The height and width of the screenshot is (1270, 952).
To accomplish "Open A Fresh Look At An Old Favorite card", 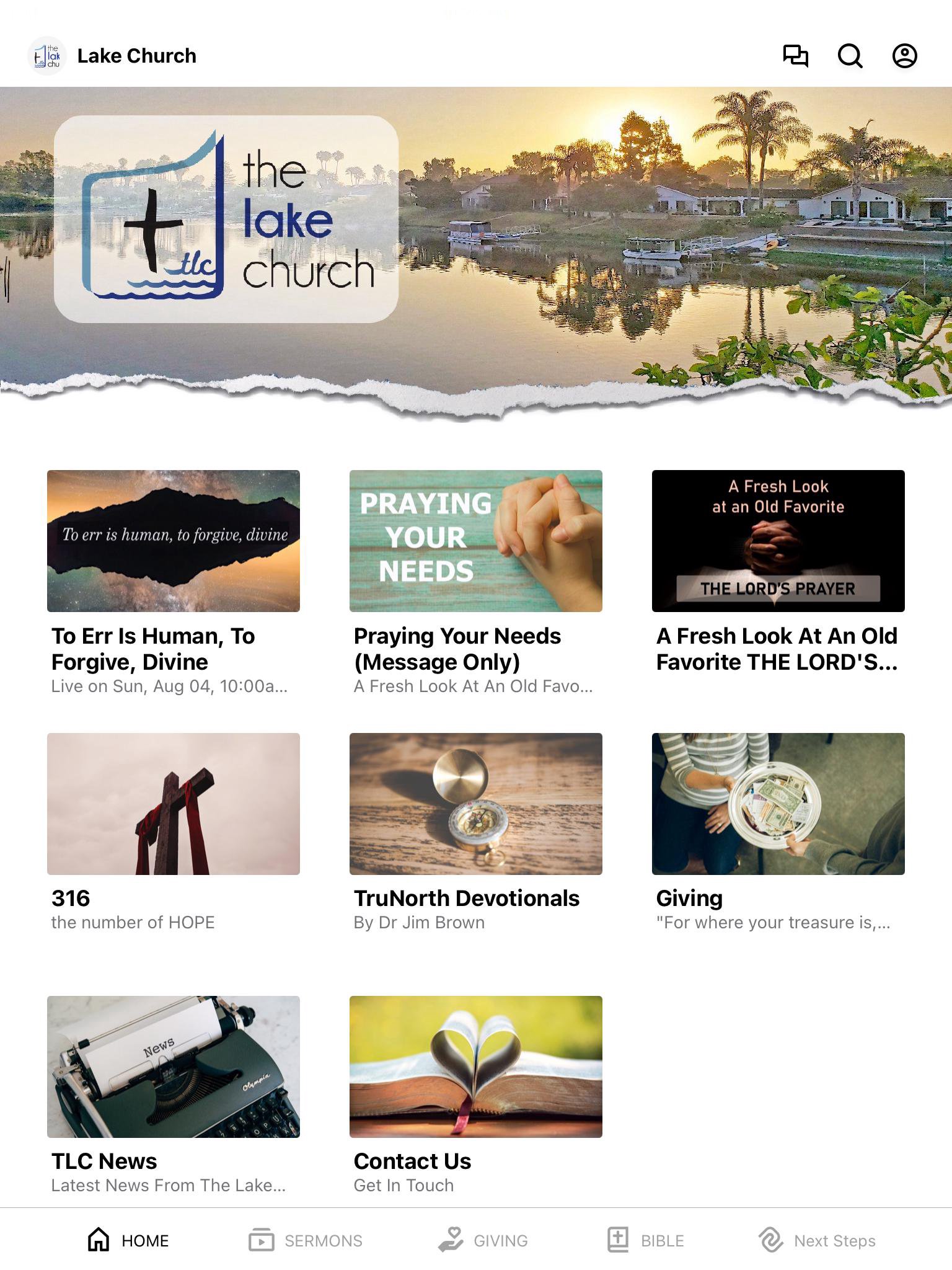I will point(778,541).
